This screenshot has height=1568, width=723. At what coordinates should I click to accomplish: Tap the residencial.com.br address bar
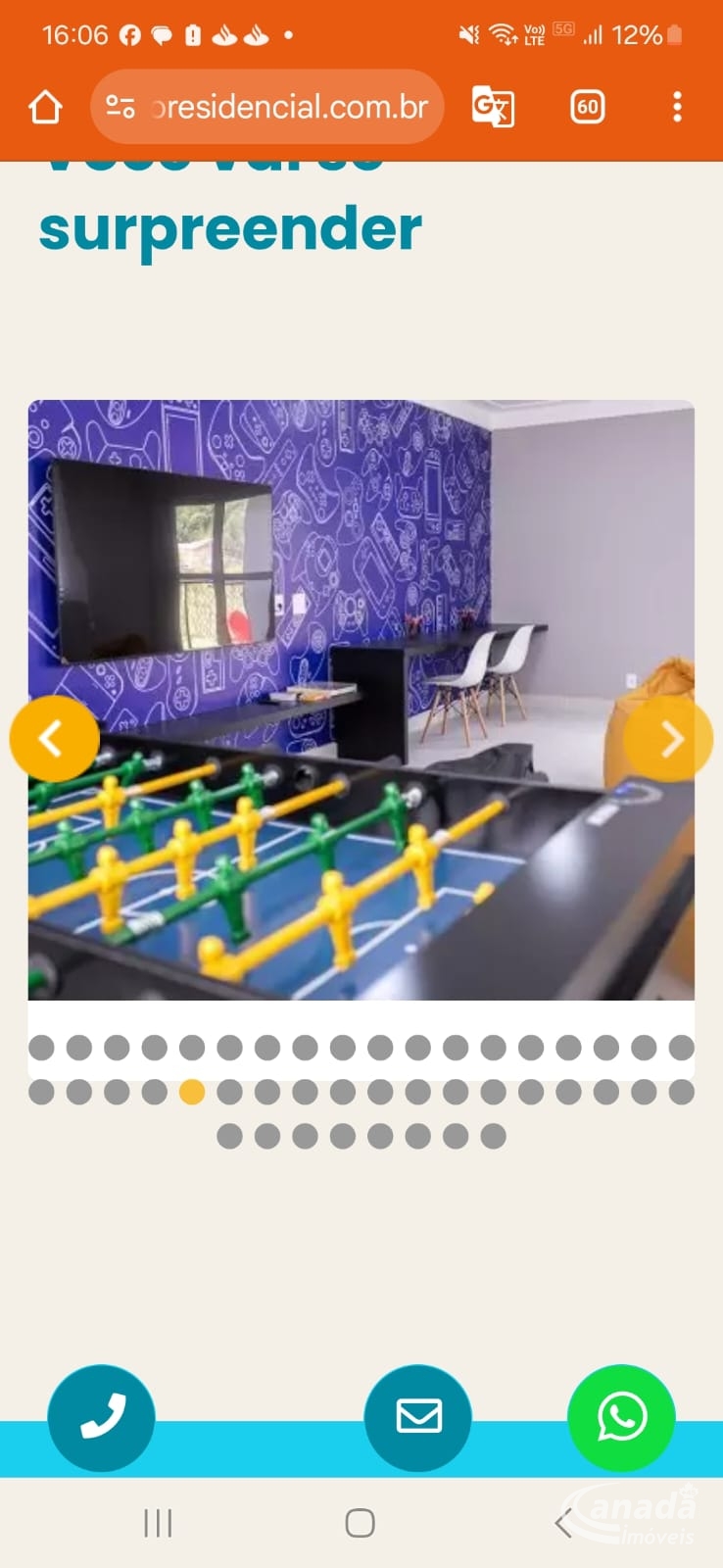pyautogui.click(x=267, y=107)
